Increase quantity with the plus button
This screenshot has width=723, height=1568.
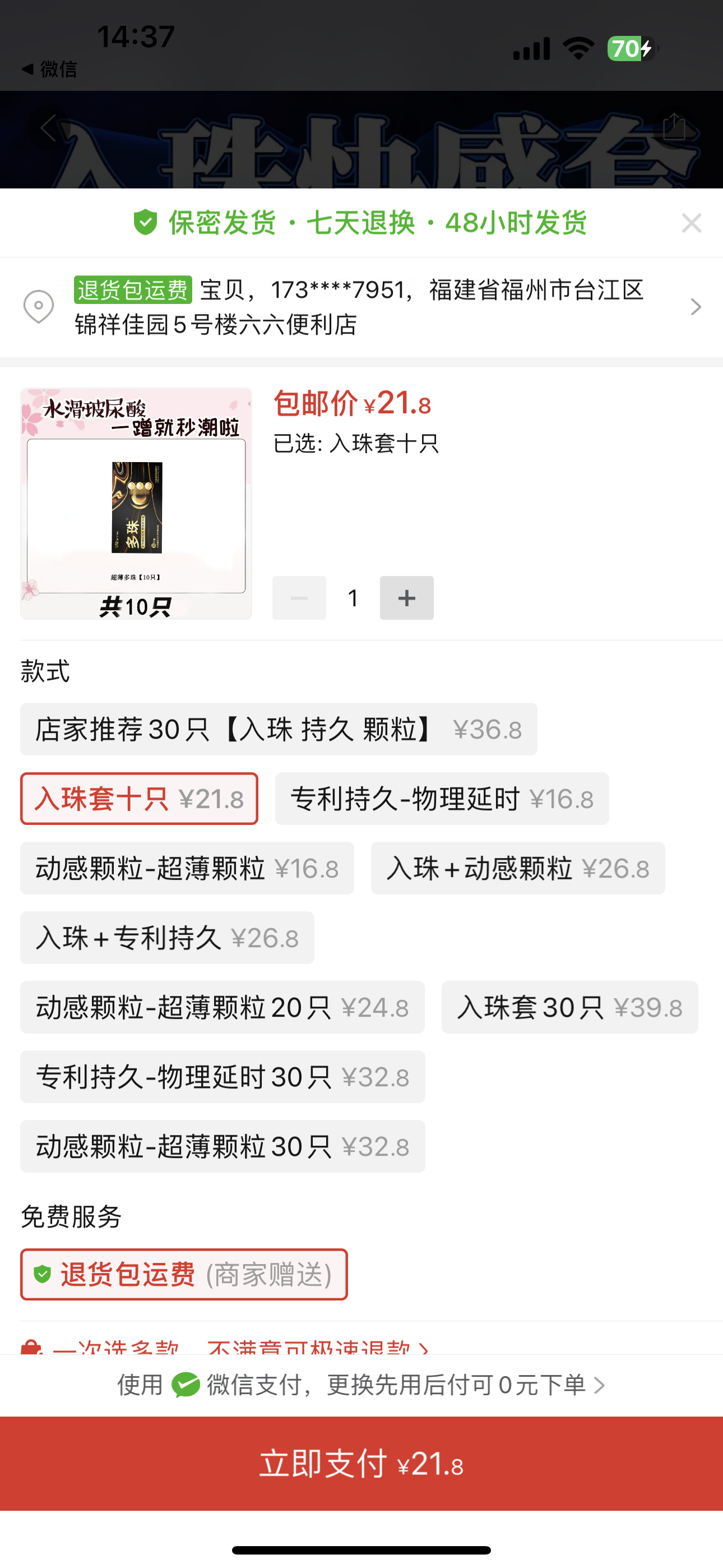coord(406,598)
